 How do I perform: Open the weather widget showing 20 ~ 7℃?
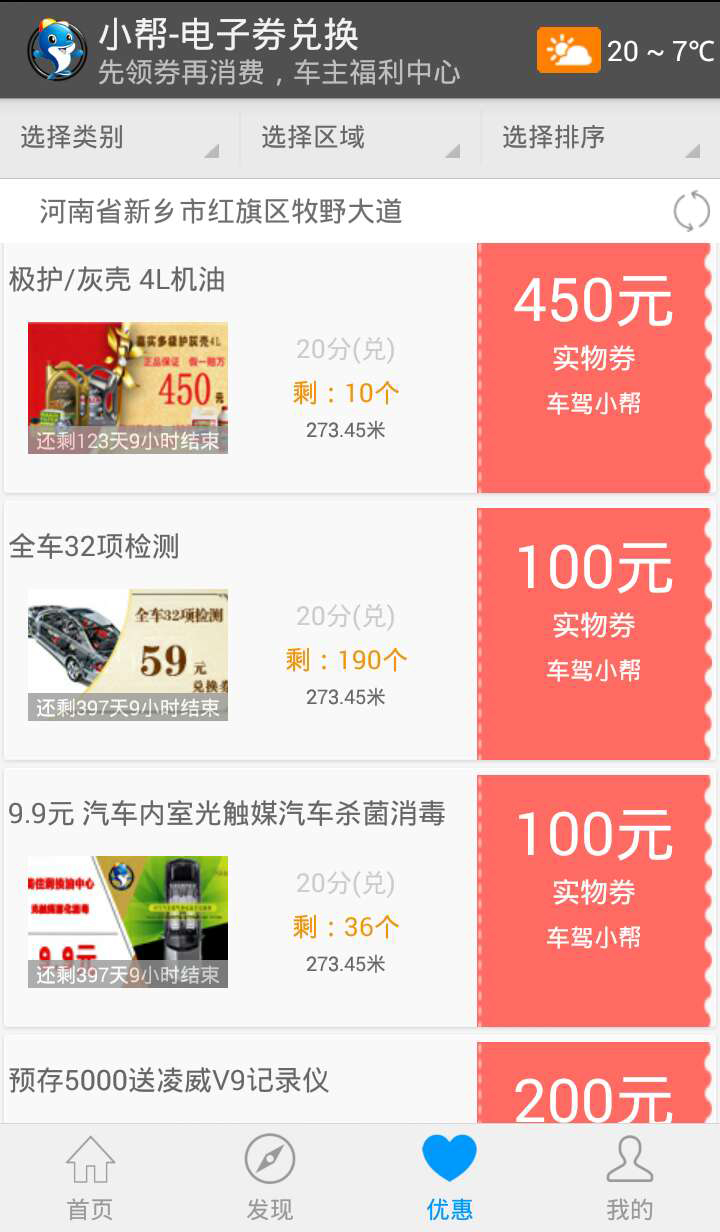click(627, 50)
